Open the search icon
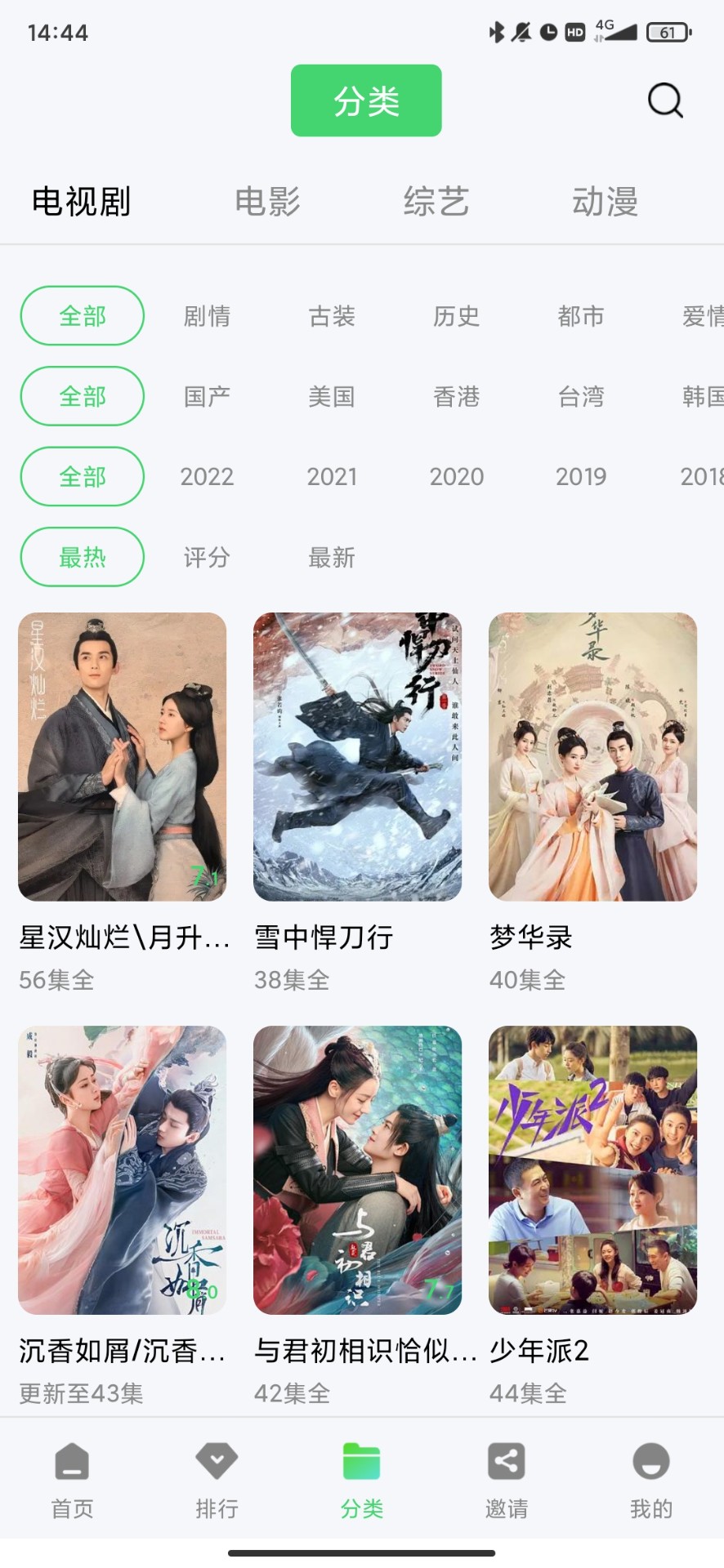The image size is (724, 1568). 665,100
